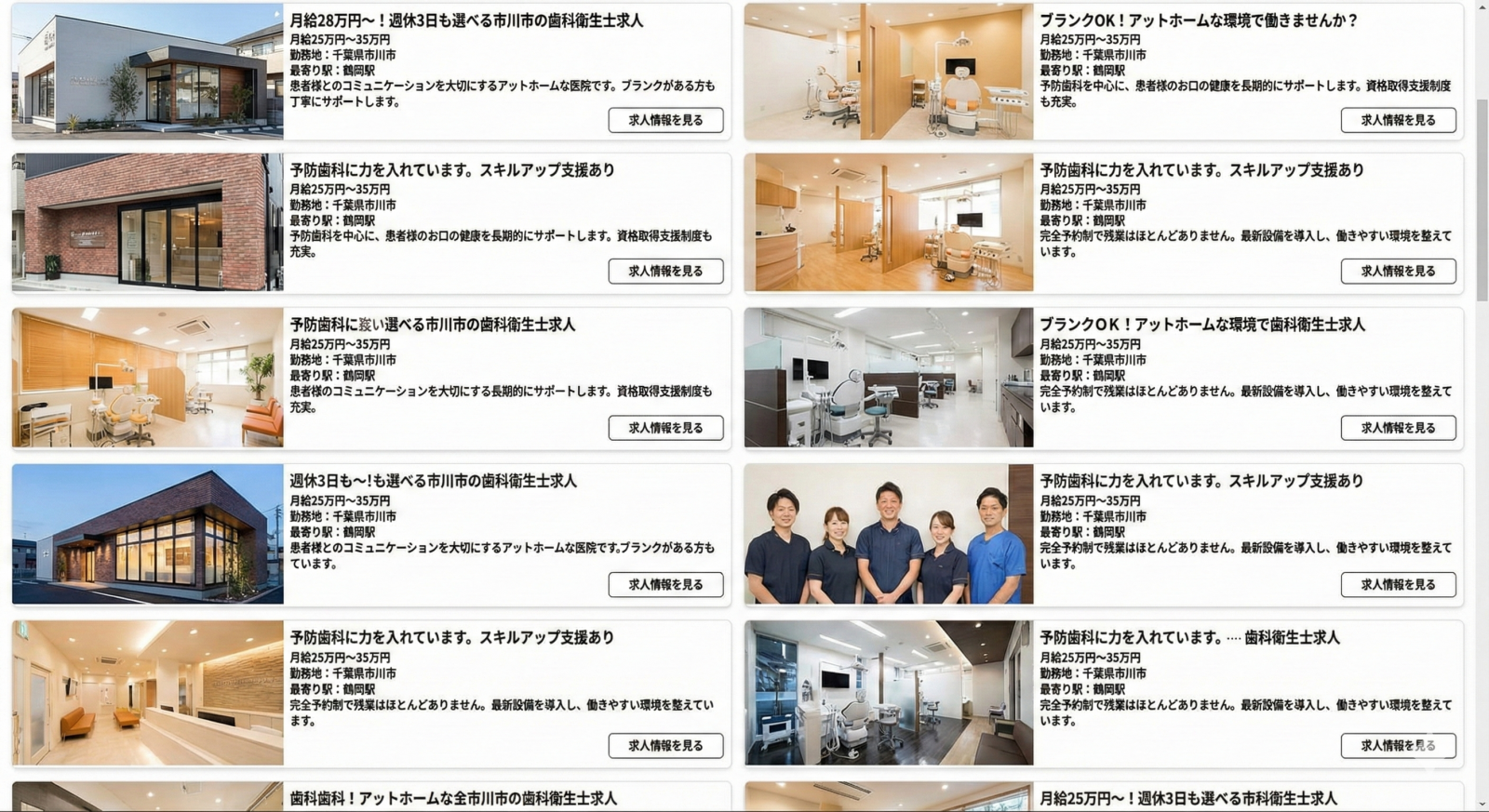
Task: See job details for 週休3日も〜 listing
Action: click(x=665, y=584)
